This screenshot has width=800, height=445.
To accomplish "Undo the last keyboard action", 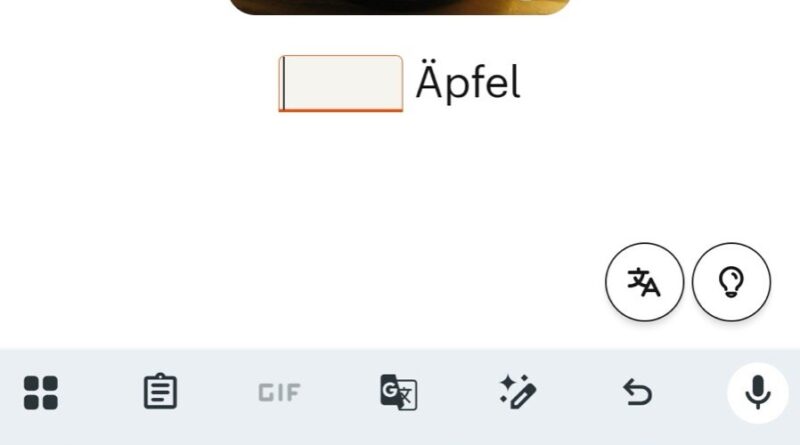I will coord(637,394).
